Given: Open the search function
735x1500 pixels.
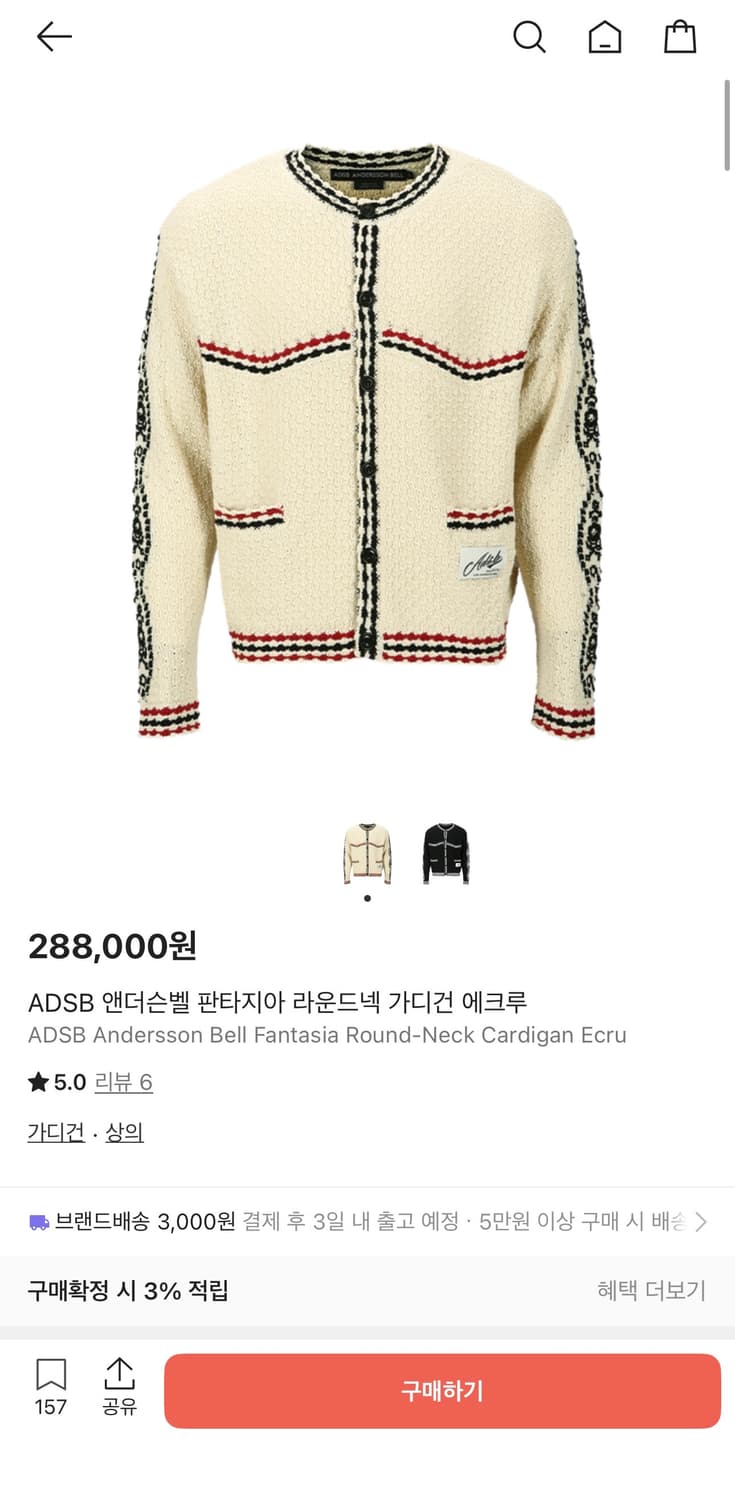Looking at the screenshot, I should 529,37.
